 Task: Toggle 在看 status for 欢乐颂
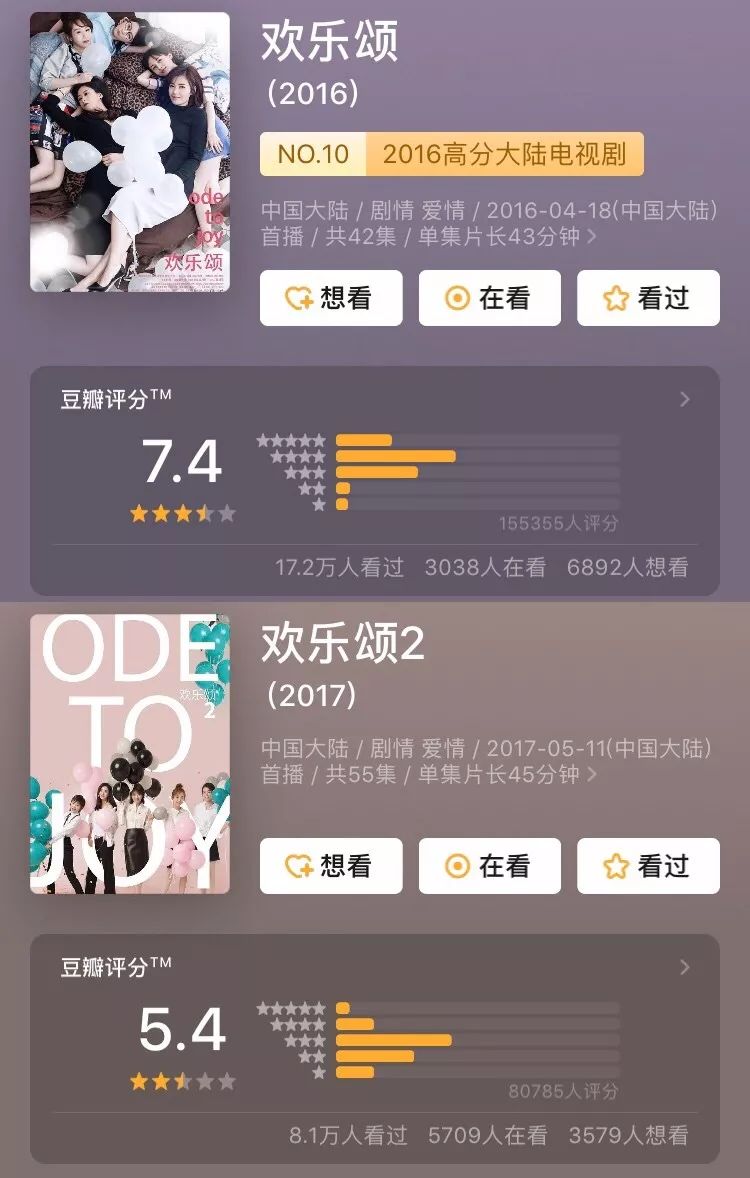(489, 298)
